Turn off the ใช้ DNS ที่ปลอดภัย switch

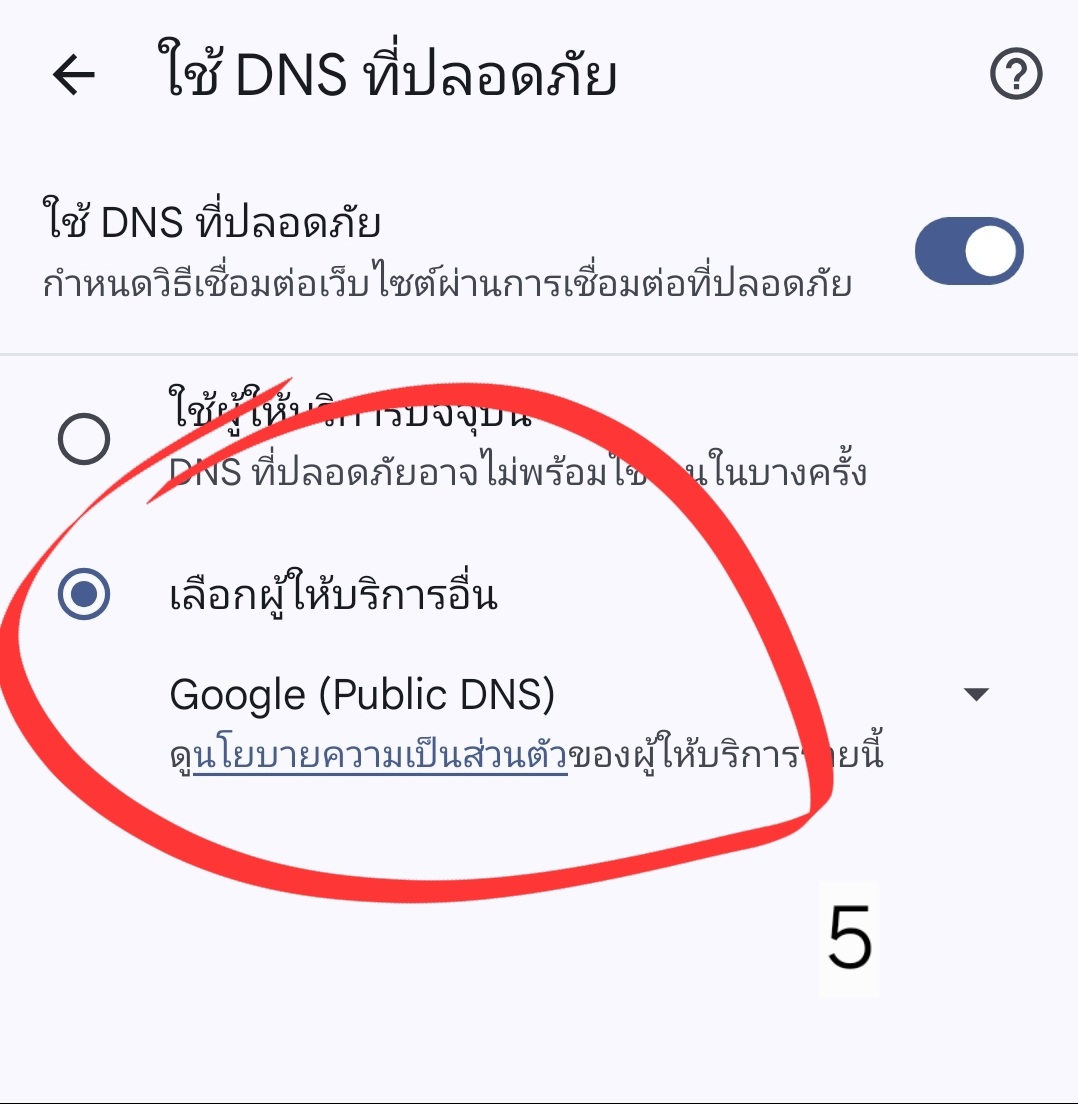click(x=968, y=251)
